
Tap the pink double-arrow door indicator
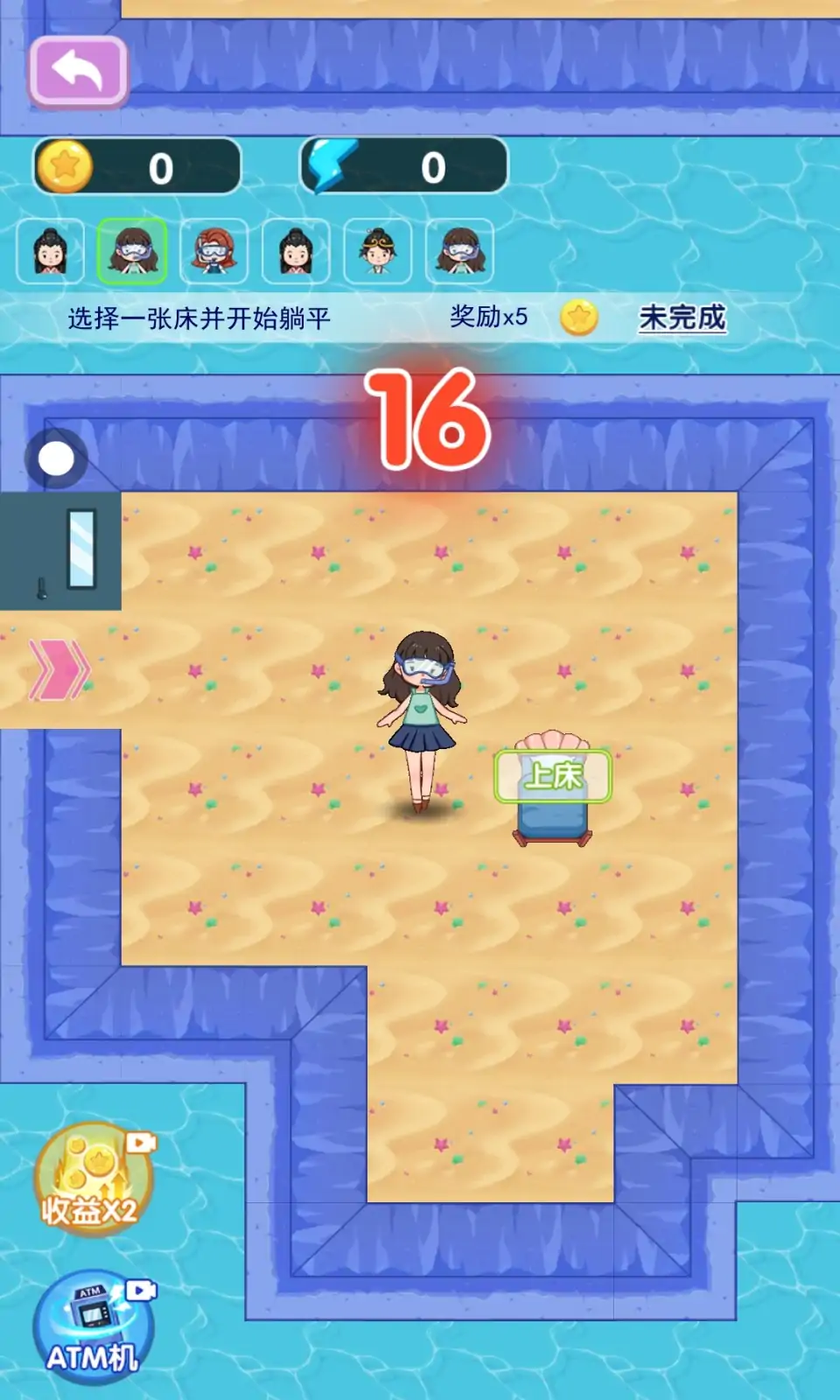59,670
